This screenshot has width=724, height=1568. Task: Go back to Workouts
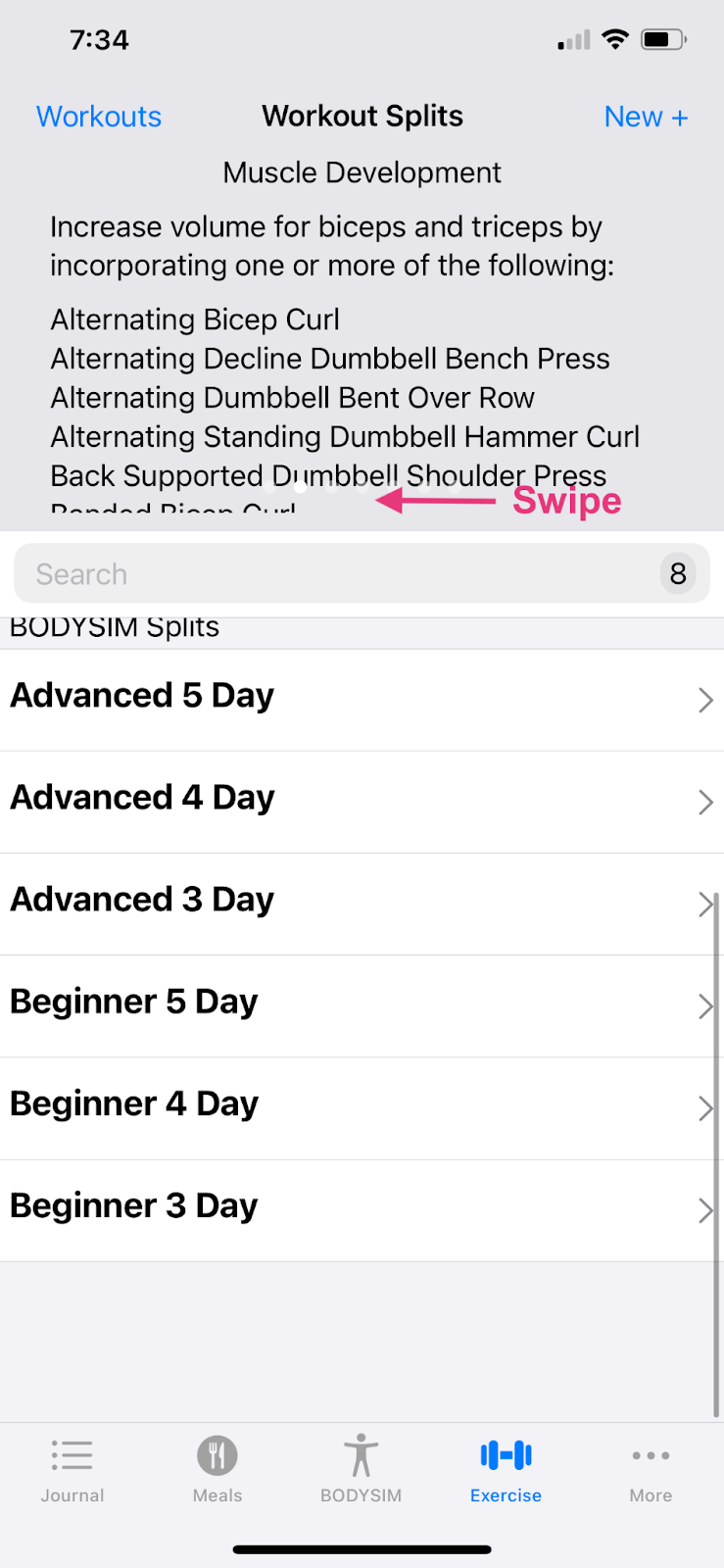coord(99,117)
